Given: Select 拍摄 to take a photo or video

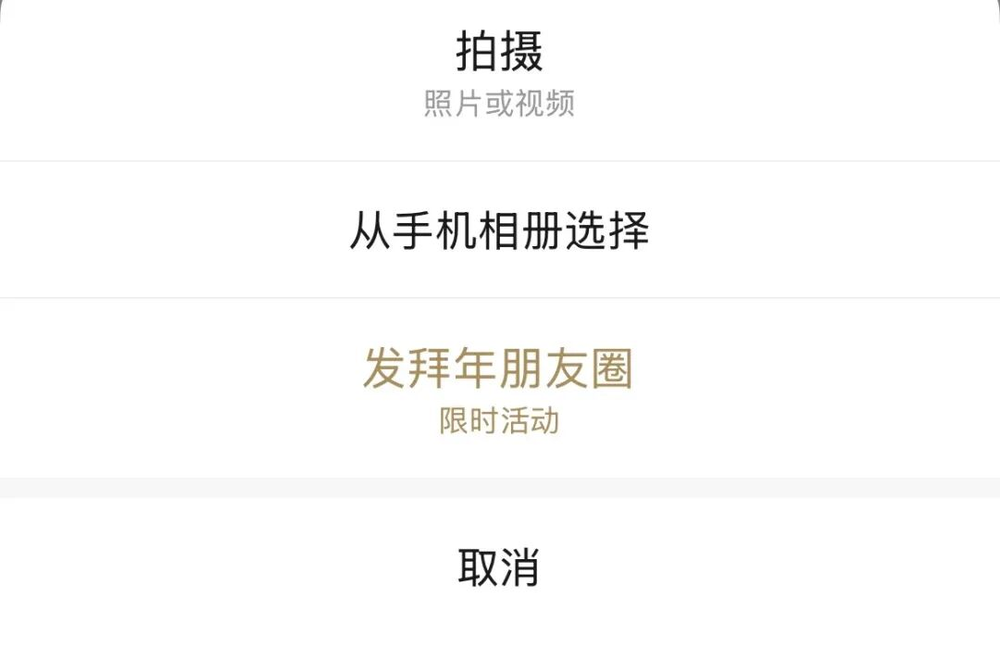Looking at the screenshot, I should (x=499, y=72).
